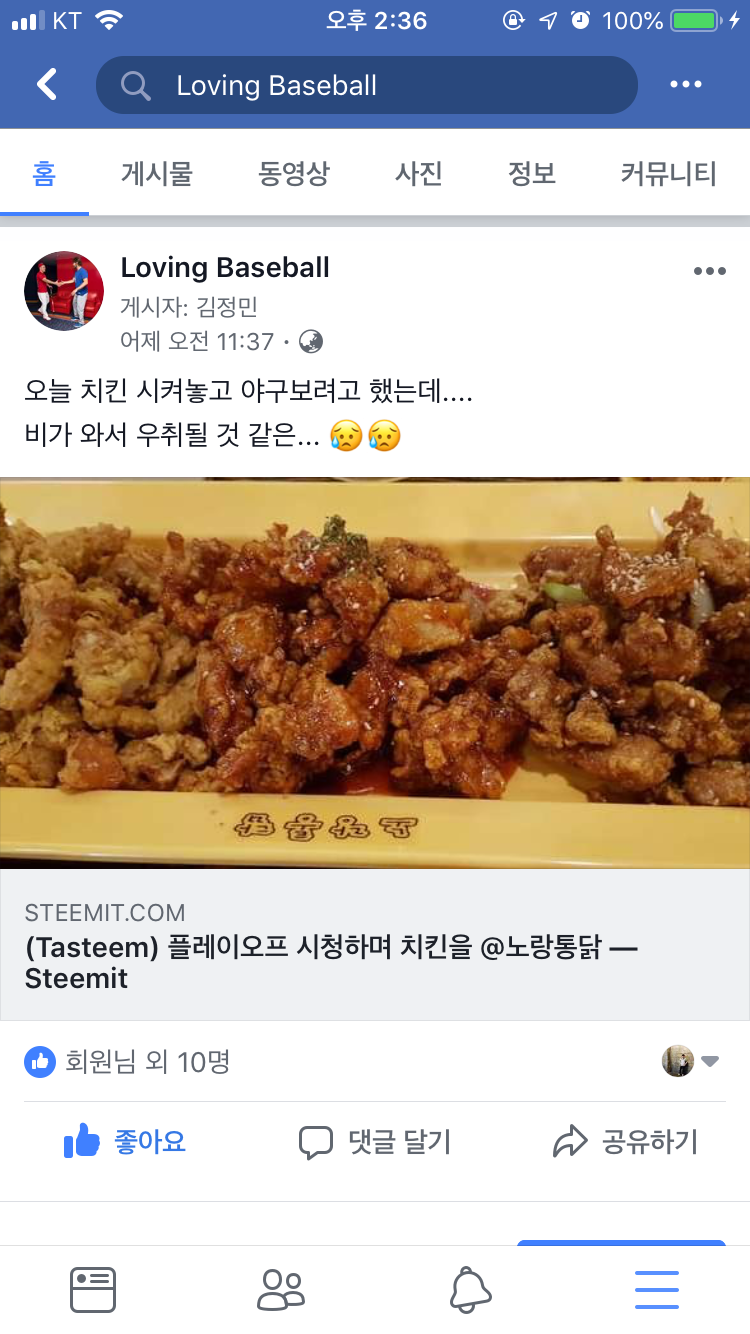The width and height of the screenshot is (750, 1334).
Task: Open Loving Baseball's profile picture
Action: 64,291
